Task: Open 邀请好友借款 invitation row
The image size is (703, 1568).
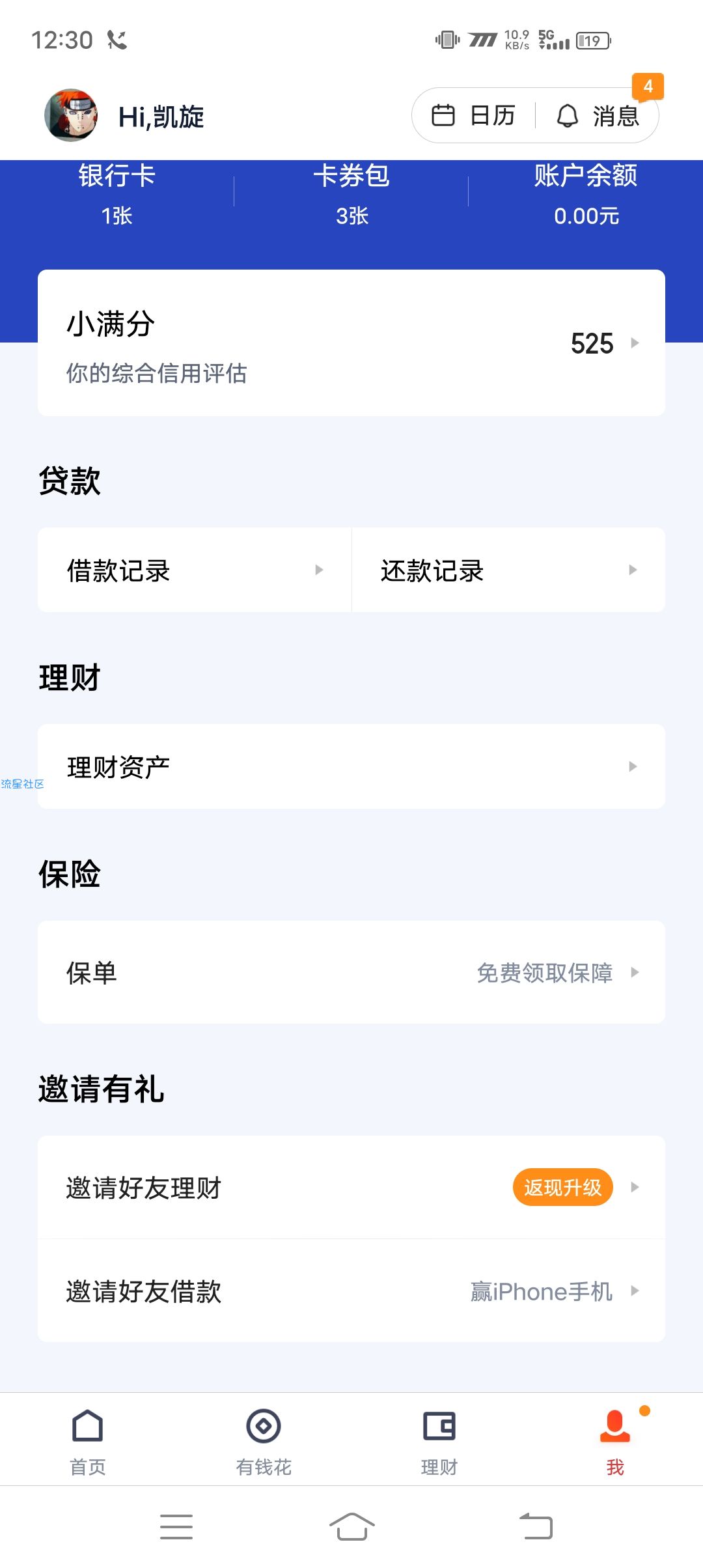Action: click(x=351, y=1291)
